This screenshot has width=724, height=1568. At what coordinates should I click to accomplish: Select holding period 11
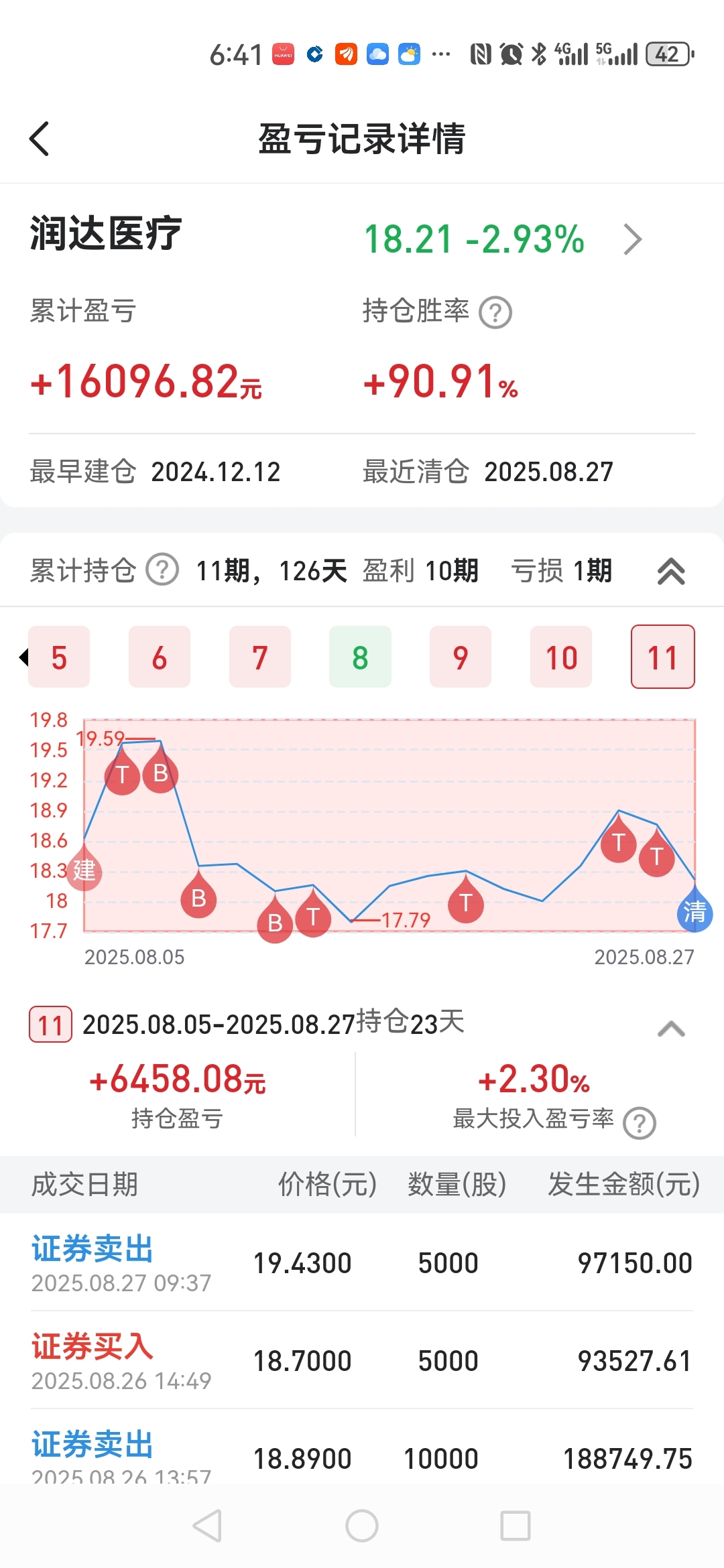click(662, 657)
